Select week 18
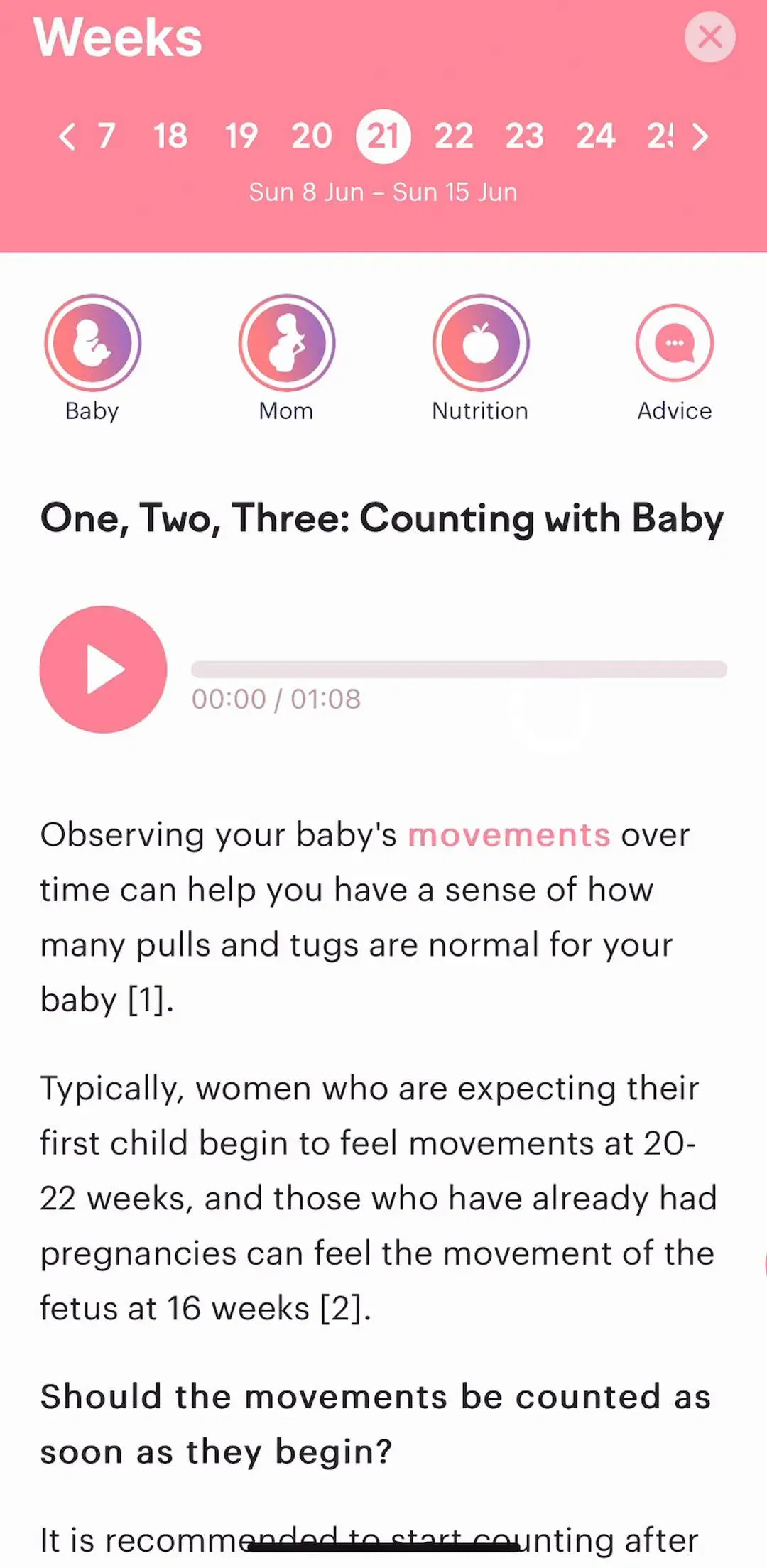Viewport: 767px width, 1568px height. coord(170,136)
